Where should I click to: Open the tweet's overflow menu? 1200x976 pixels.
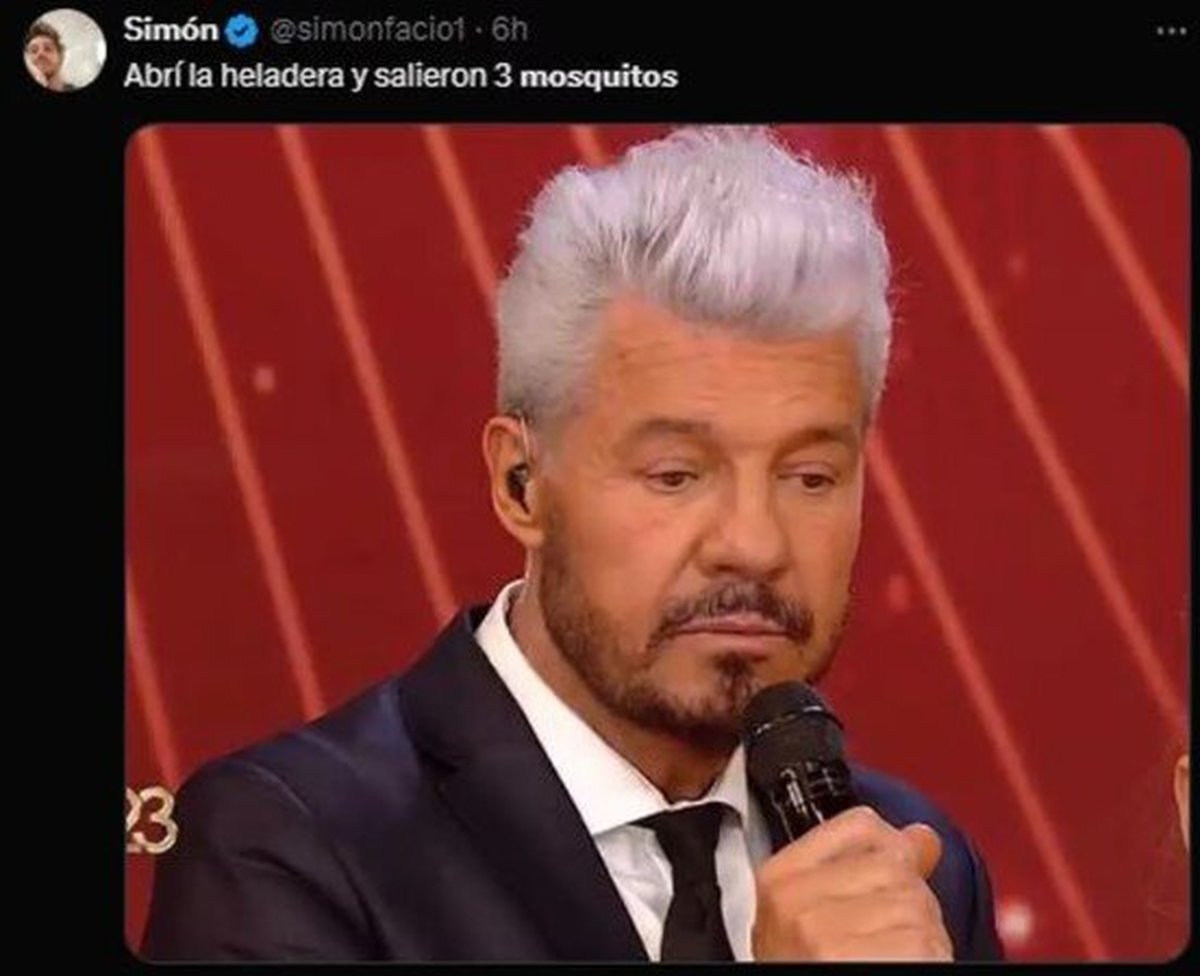[1171, 32]
